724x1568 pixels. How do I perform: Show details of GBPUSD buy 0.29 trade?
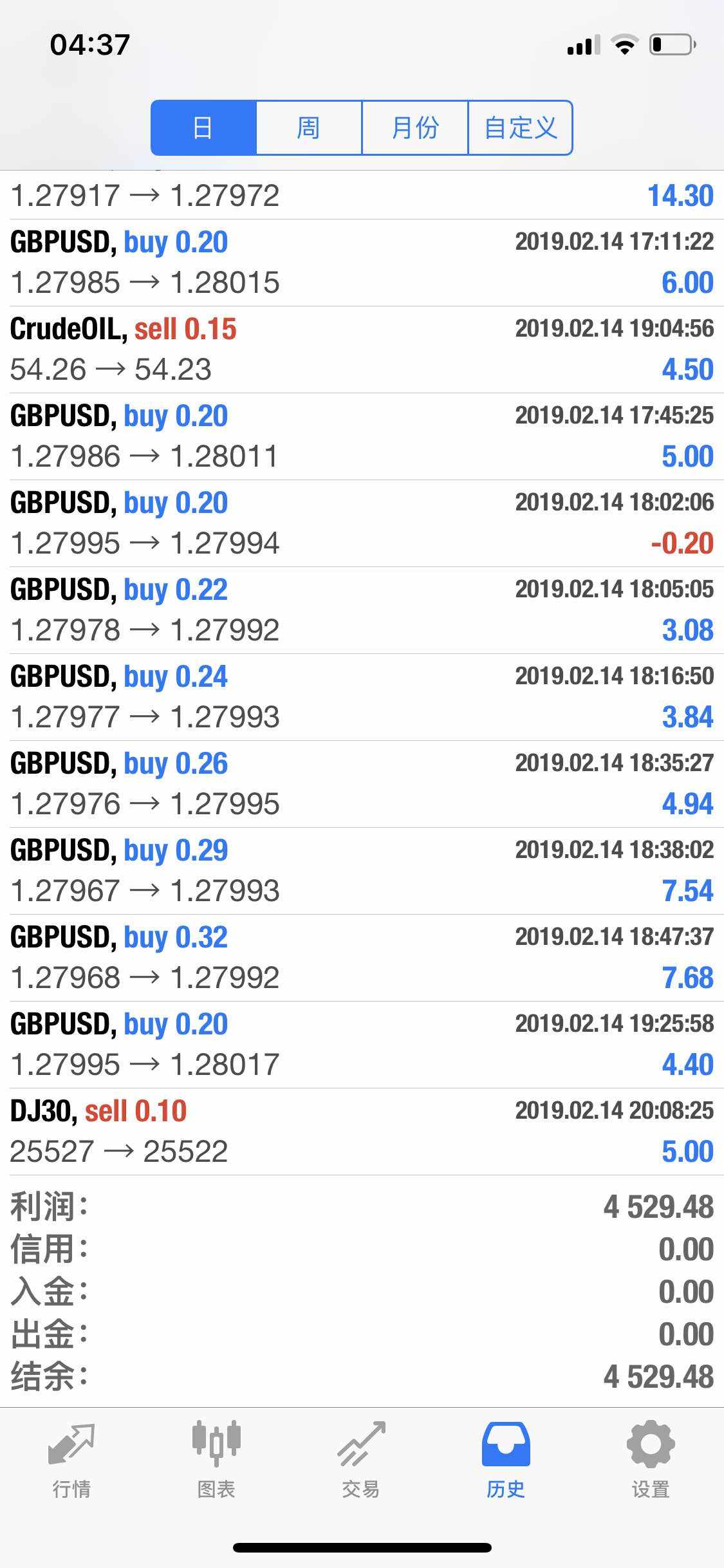pos(362,871)
